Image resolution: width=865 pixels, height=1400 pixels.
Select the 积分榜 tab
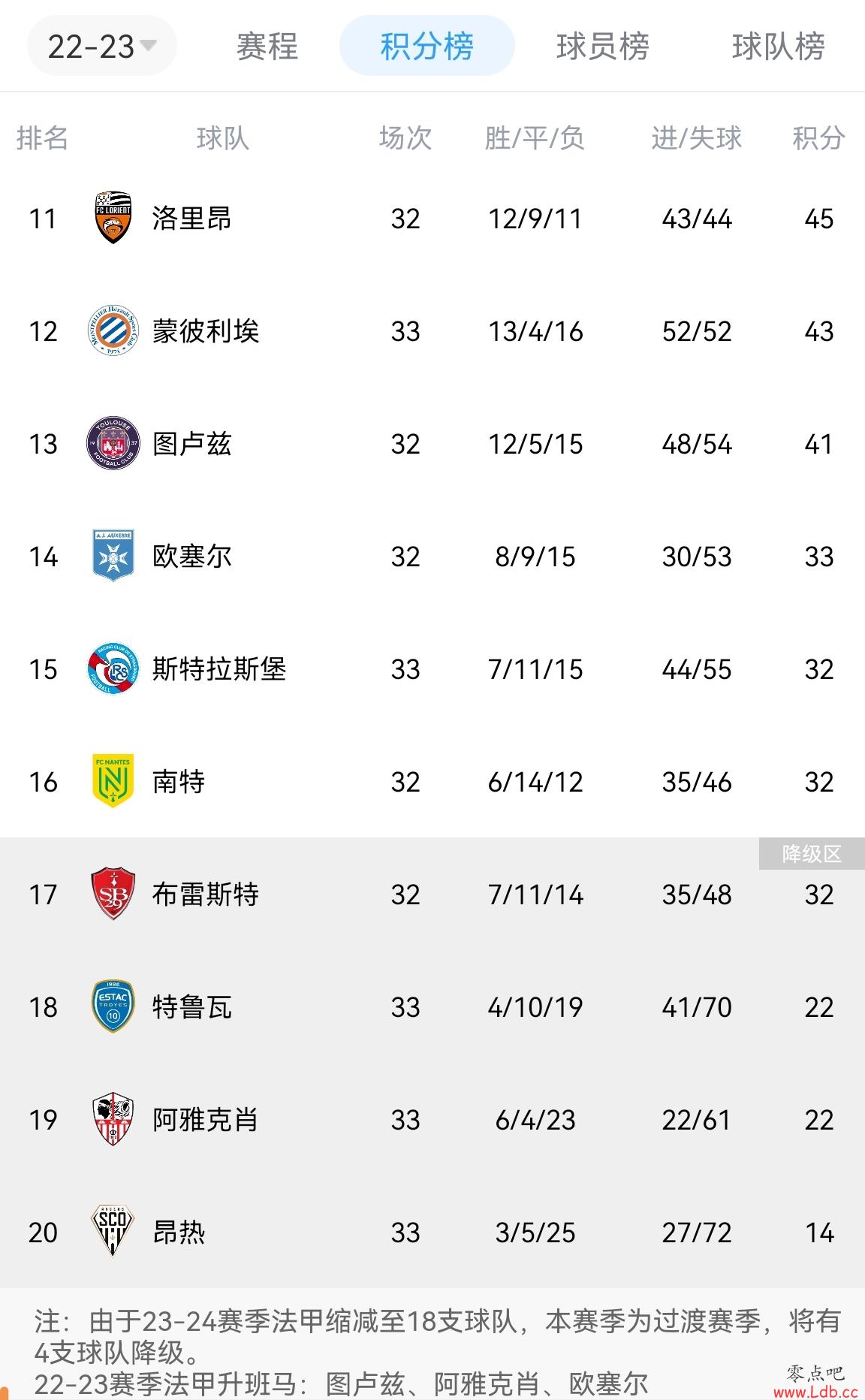click(x=426, y=47)
